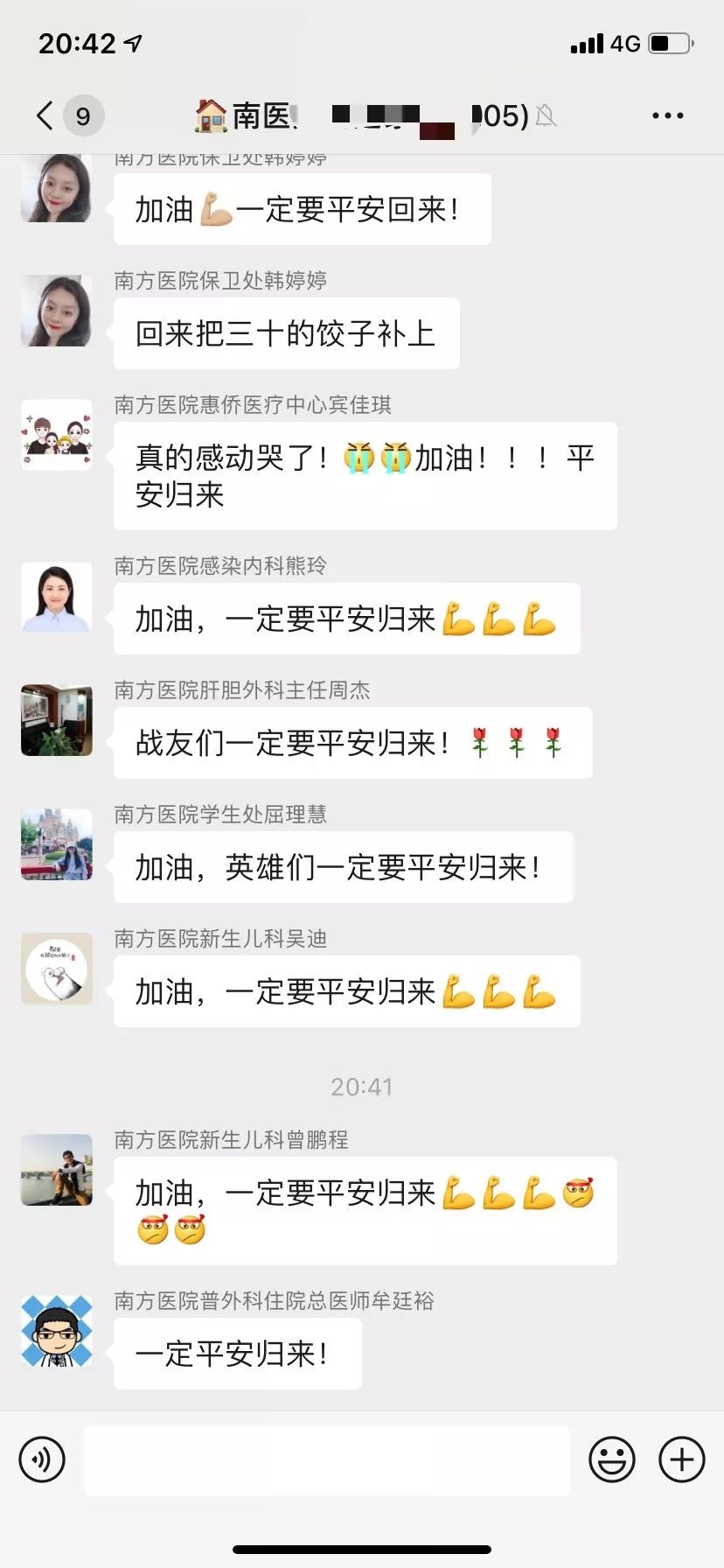Open avatar beside the 饺子 message
Image resolution: width=724 pixels, height=1568 pixels.
pos(57,311)
